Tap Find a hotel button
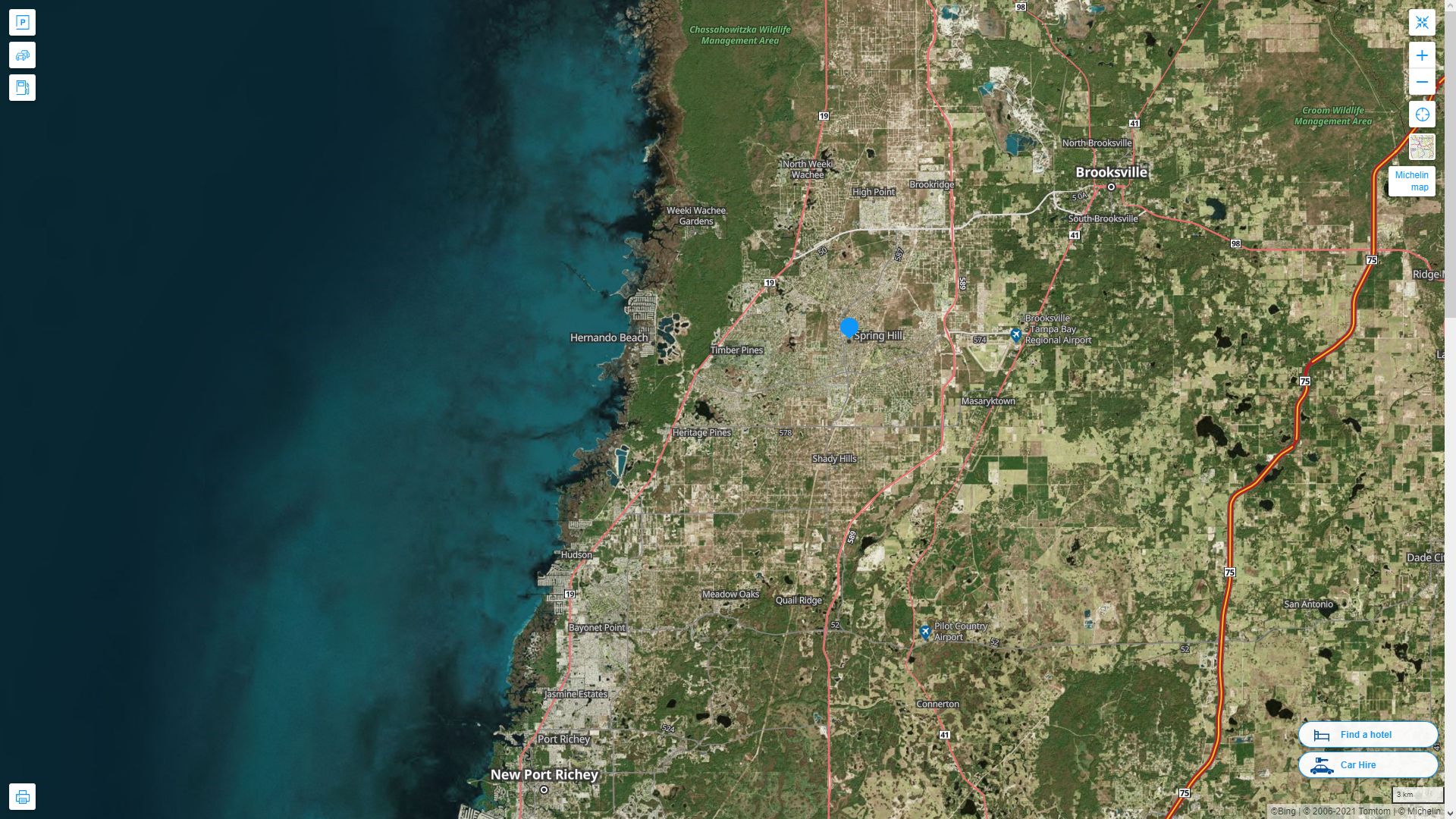The image size is (1456, 819). tap(1367, 734)
